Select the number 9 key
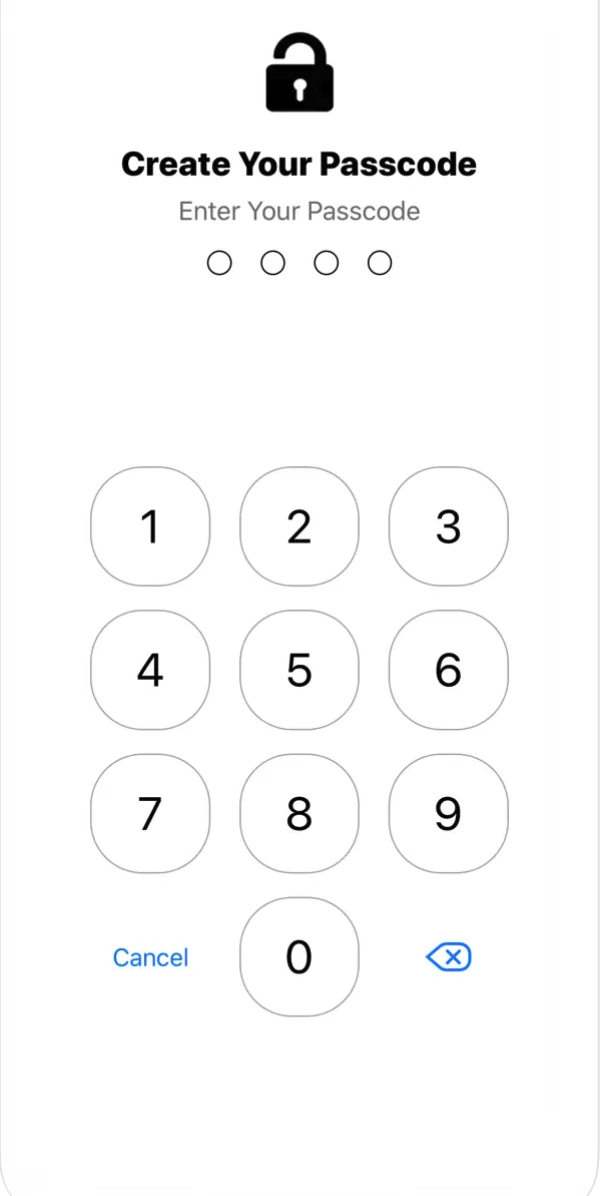This screenshot has height=1196, width=600. tap(448, 814)
